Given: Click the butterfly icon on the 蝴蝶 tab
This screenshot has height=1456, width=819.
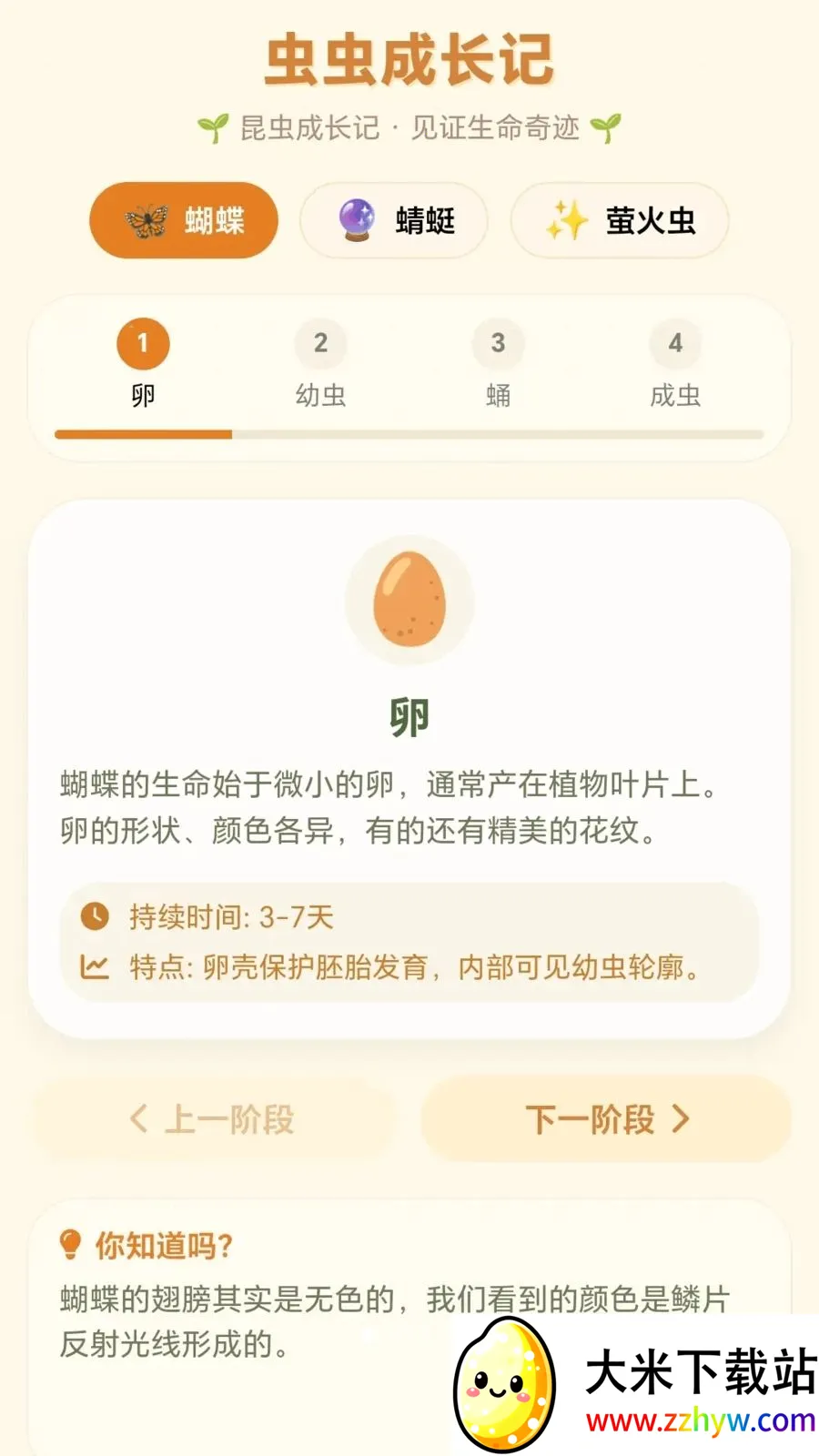Looking at the screenshot, I should tap(146, 219).
